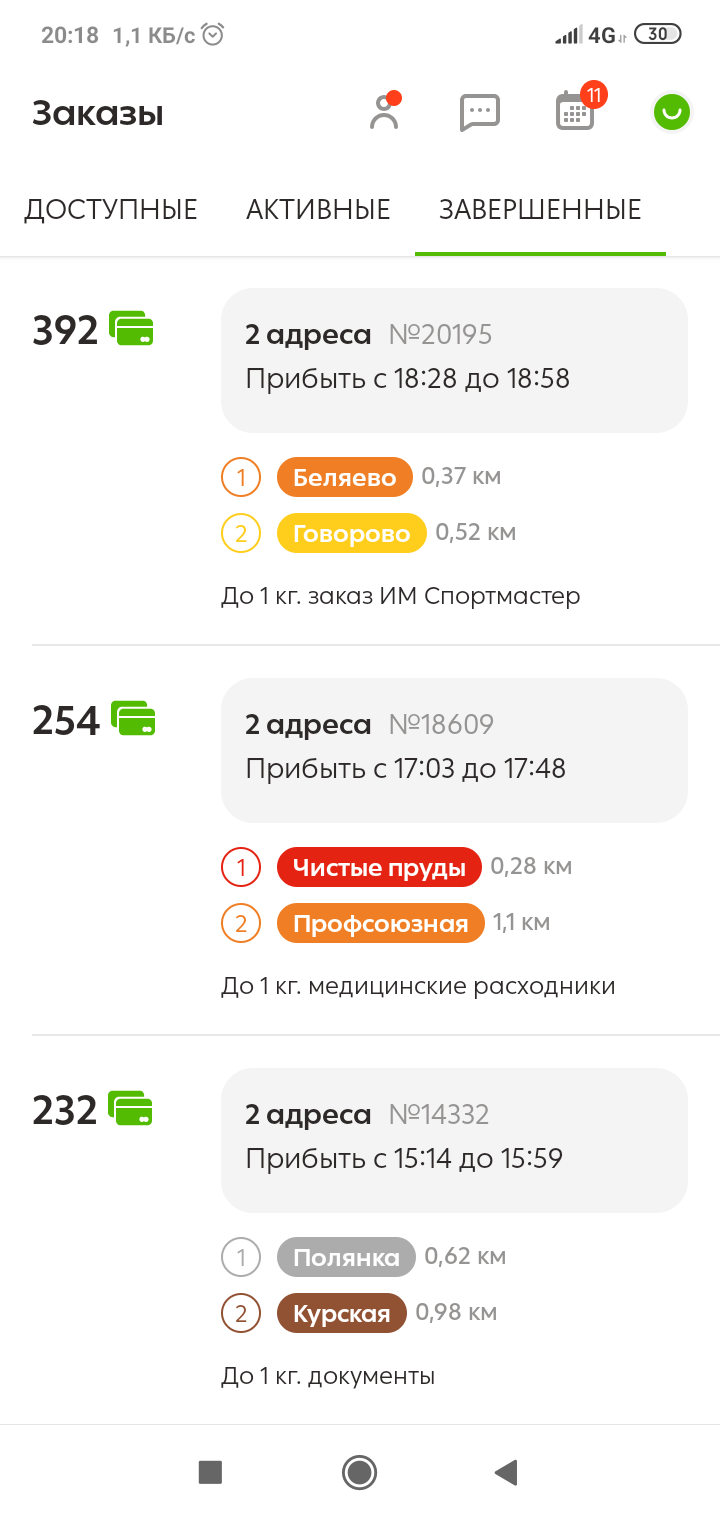
Task: Select the Завершенные tab
Action: tap(540, 210)
